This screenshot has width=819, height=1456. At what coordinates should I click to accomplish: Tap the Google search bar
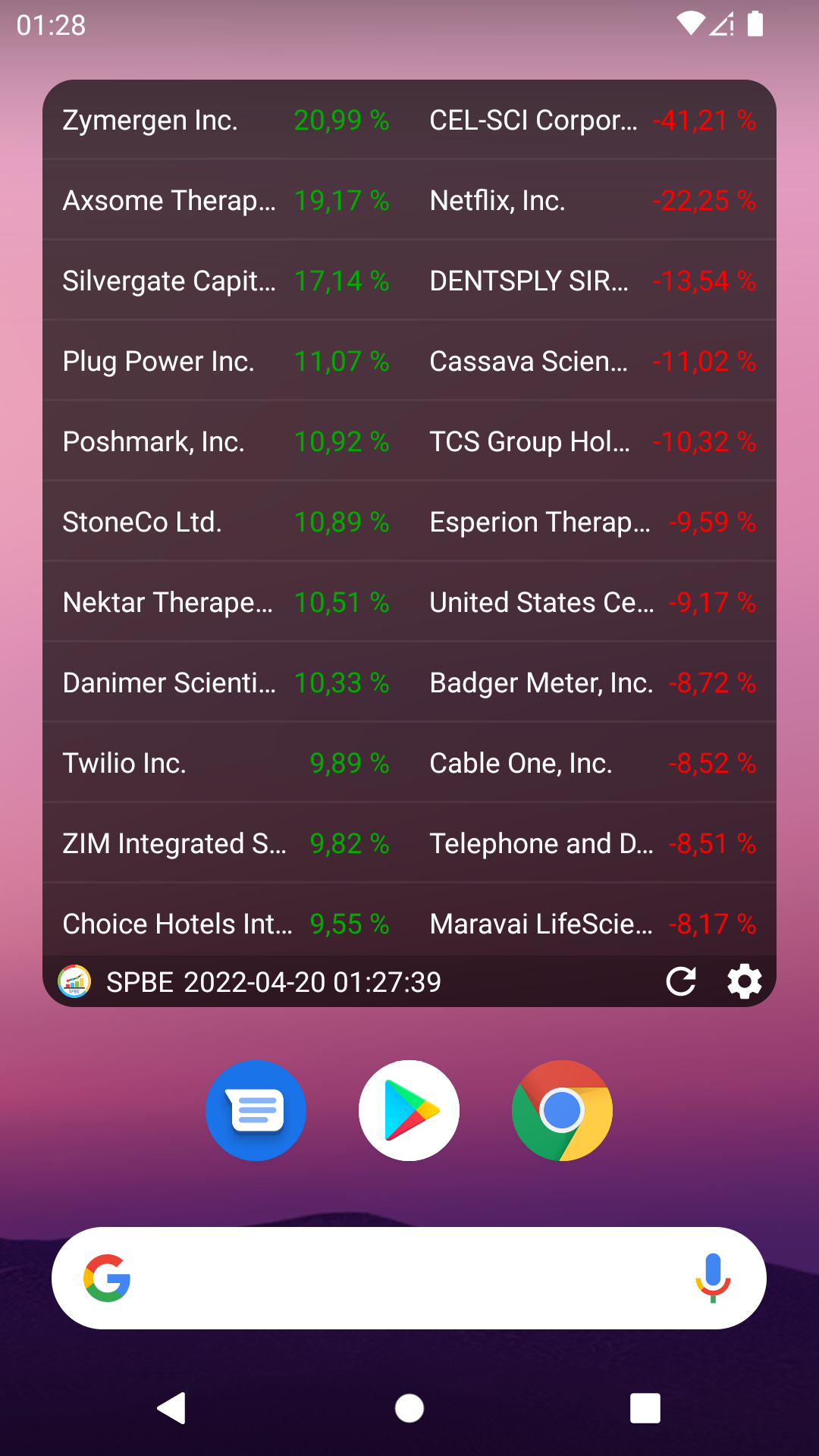click(394, 1279)
